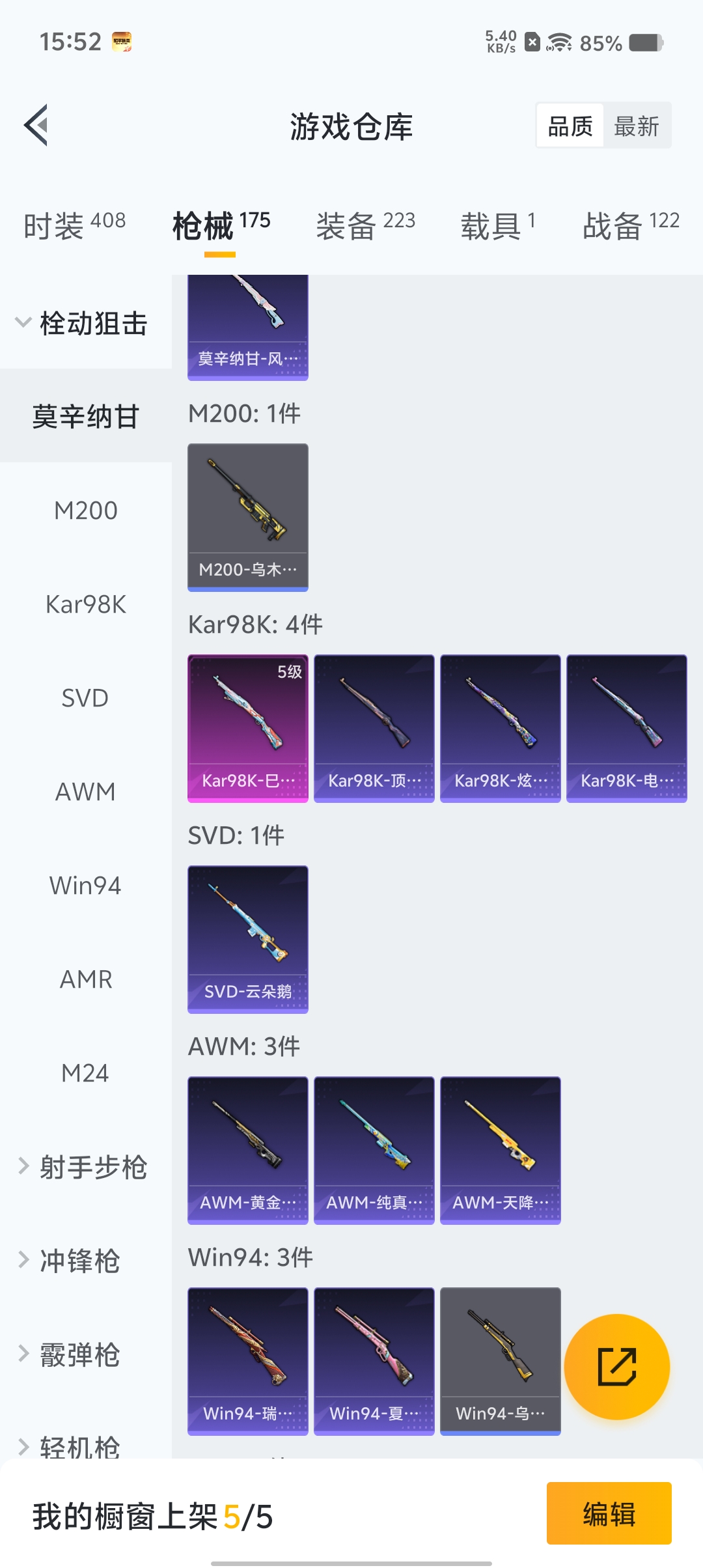Open the level 5 Kar98K skin
The width and height of the screenshot is (703, 1568).
click(x=248, y=729)
